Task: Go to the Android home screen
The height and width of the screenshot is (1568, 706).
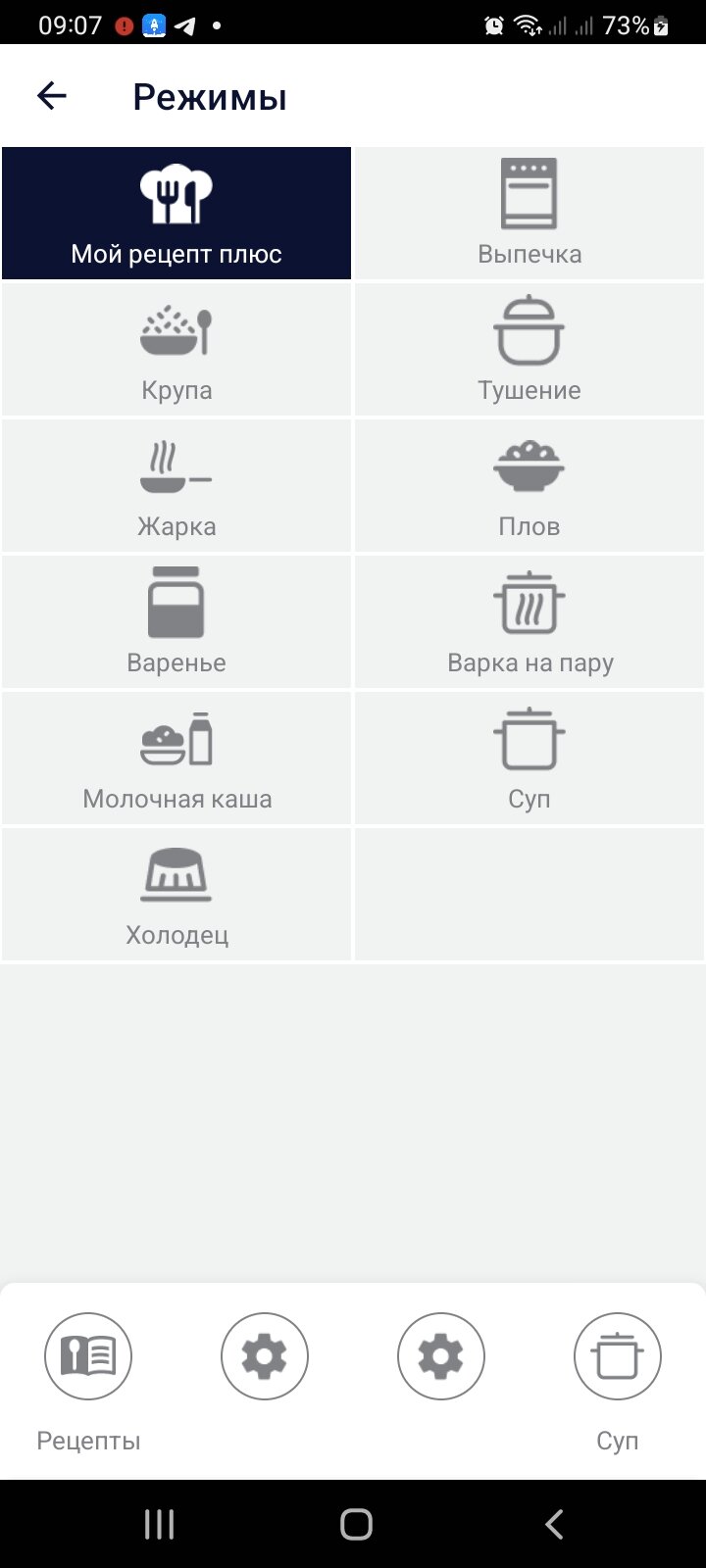Action: click(356, 1524)
